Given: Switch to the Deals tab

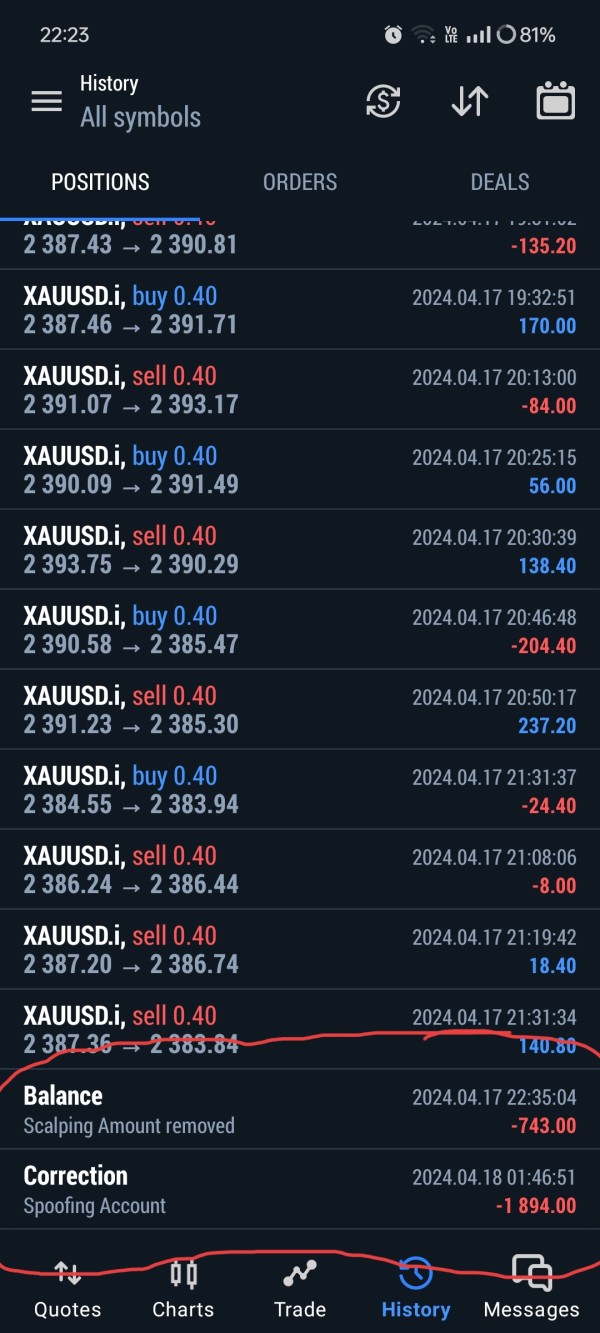Looking at the screenshot, I should coord(500,182).
